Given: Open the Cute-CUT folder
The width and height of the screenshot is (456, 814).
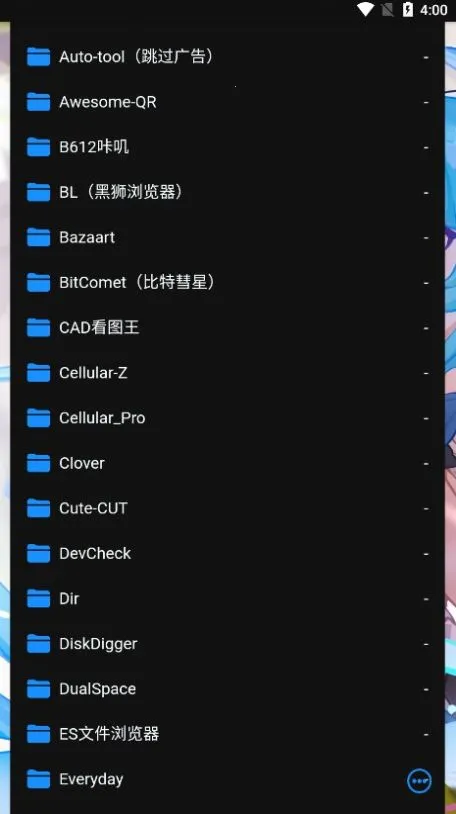Looking at the screenshot, I should 227,508.
